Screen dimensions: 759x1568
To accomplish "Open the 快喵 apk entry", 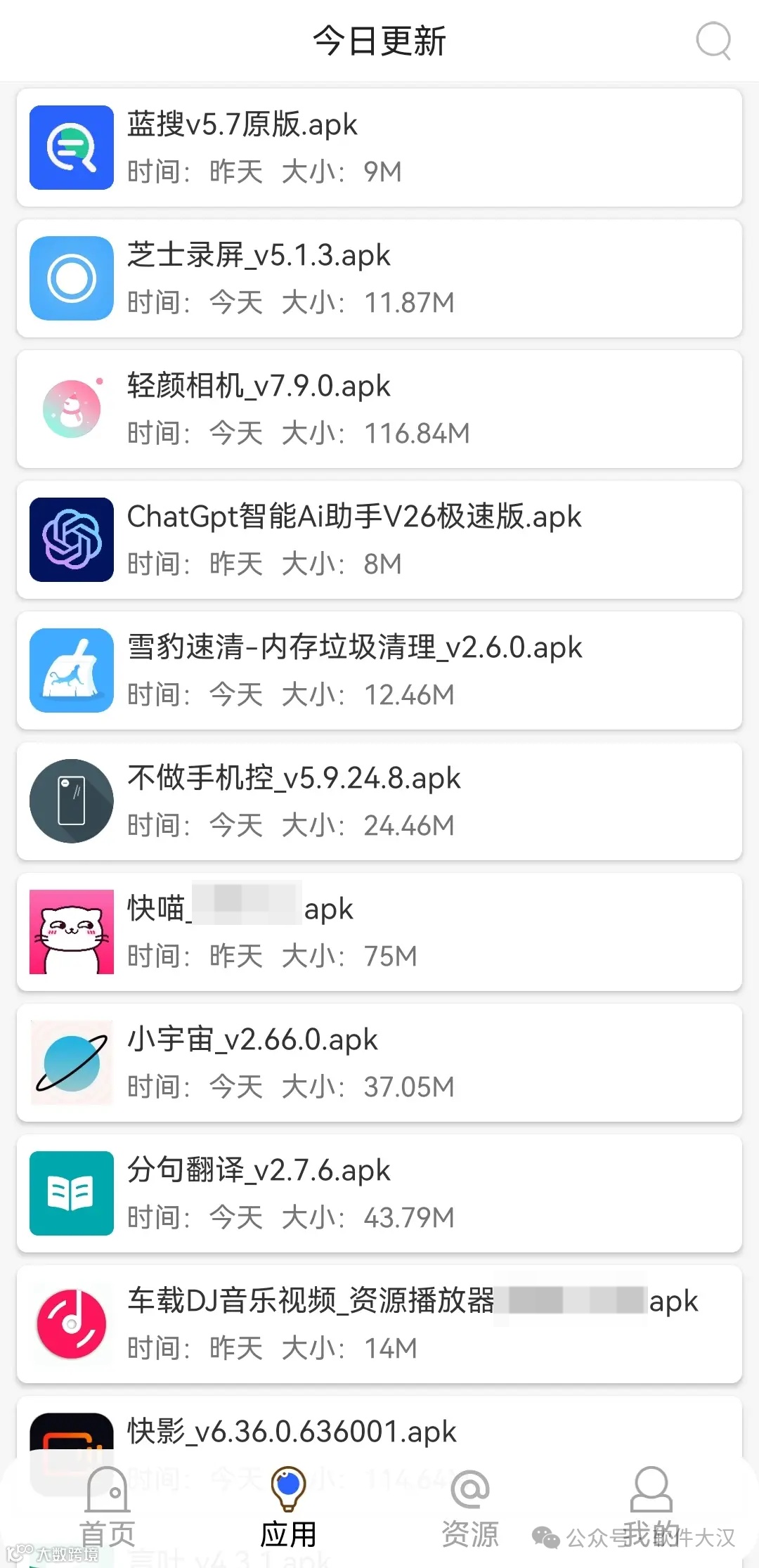I will (379, 932).
